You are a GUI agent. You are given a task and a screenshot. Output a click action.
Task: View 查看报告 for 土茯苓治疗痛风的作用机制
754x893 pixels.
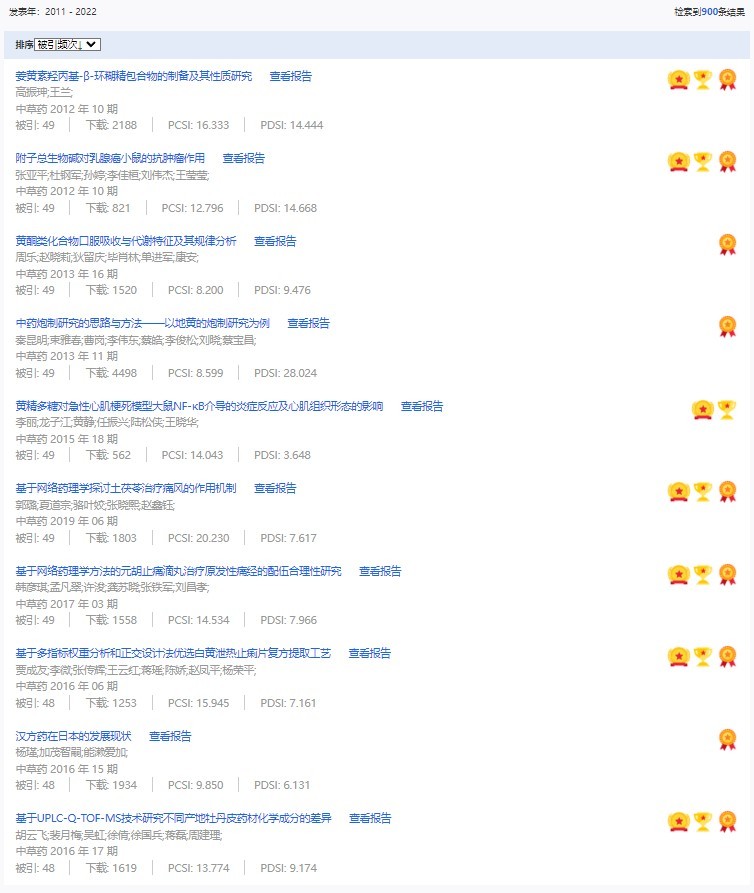(x=275, y=488)
